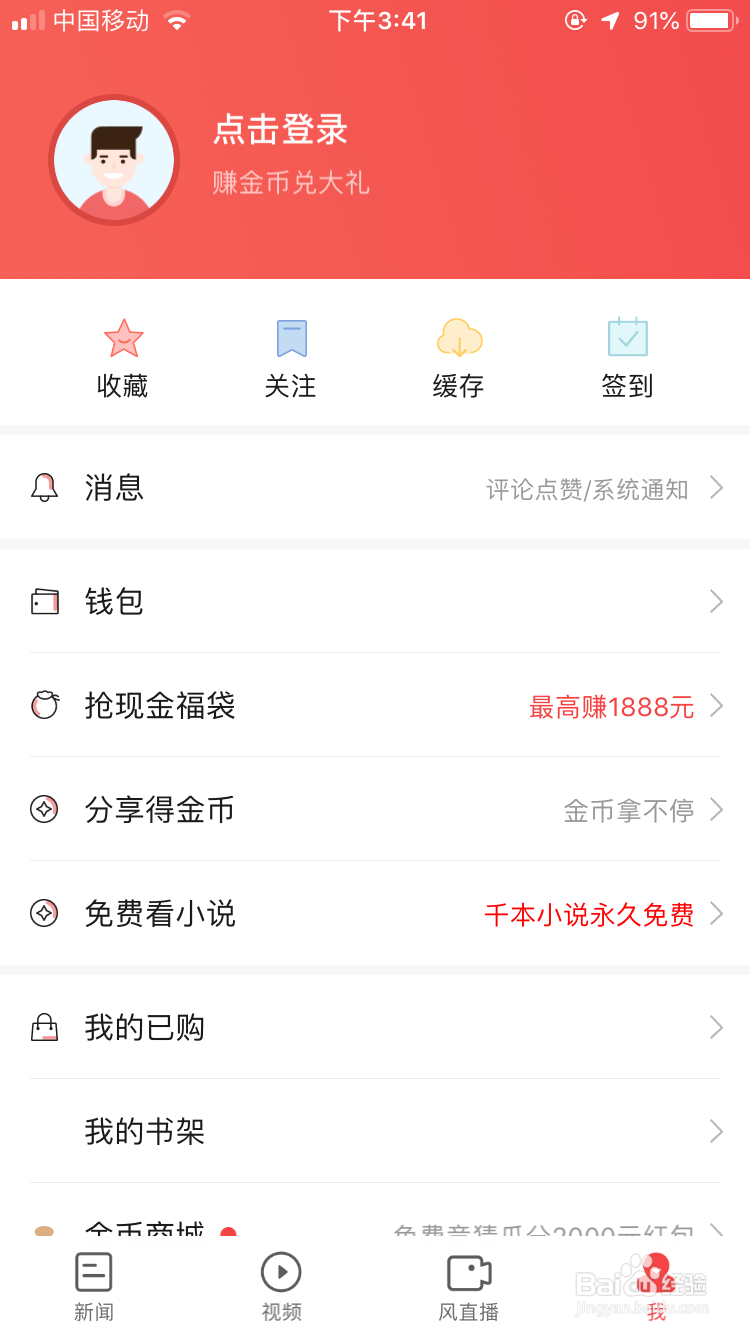The height and width of the screenshot is (1334, 750).
Task: Click the 消息 bell icon
Action: 45,488
